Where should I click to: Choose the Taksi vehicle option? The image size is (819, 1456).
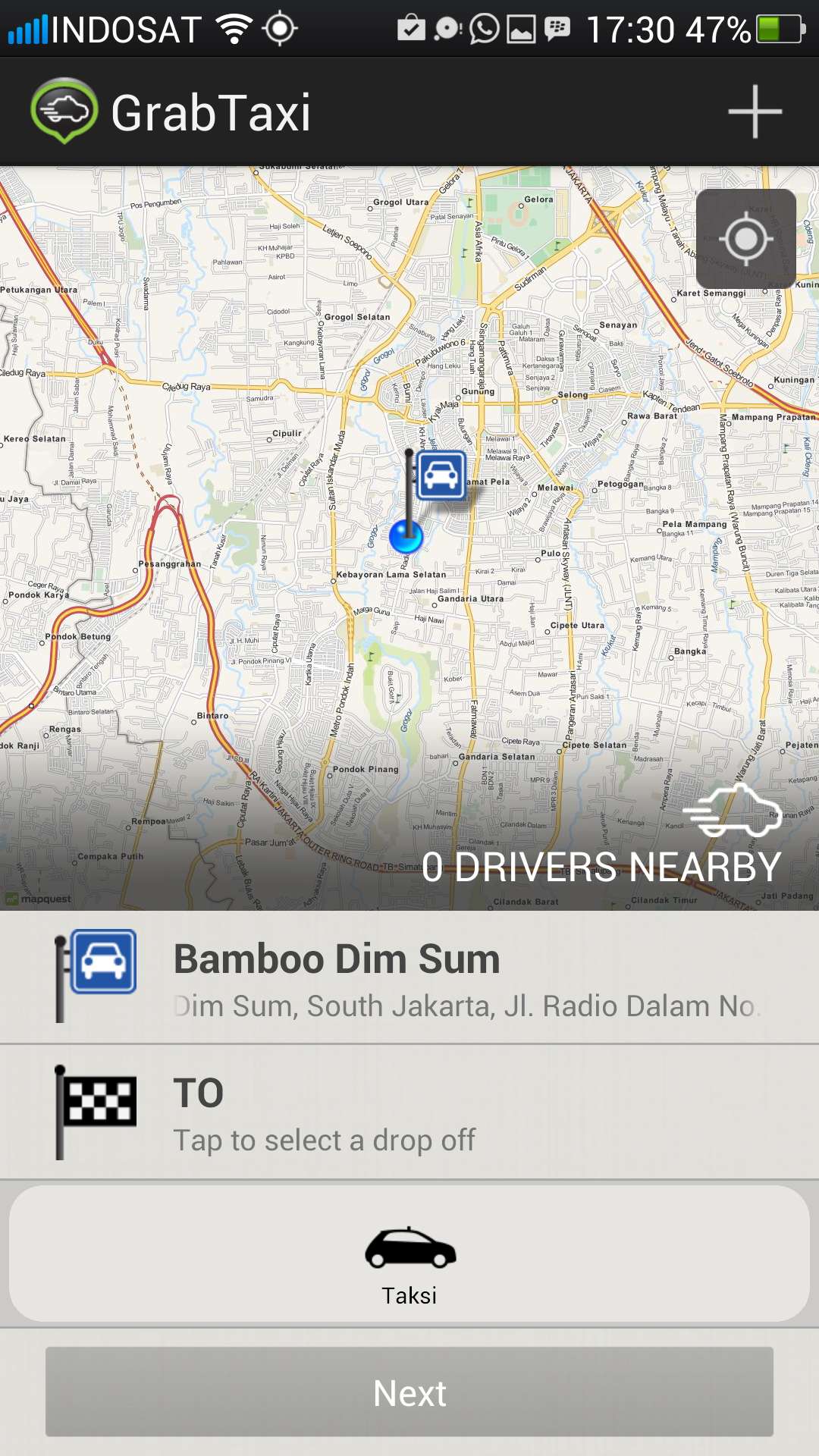[x=409, y=1254]
